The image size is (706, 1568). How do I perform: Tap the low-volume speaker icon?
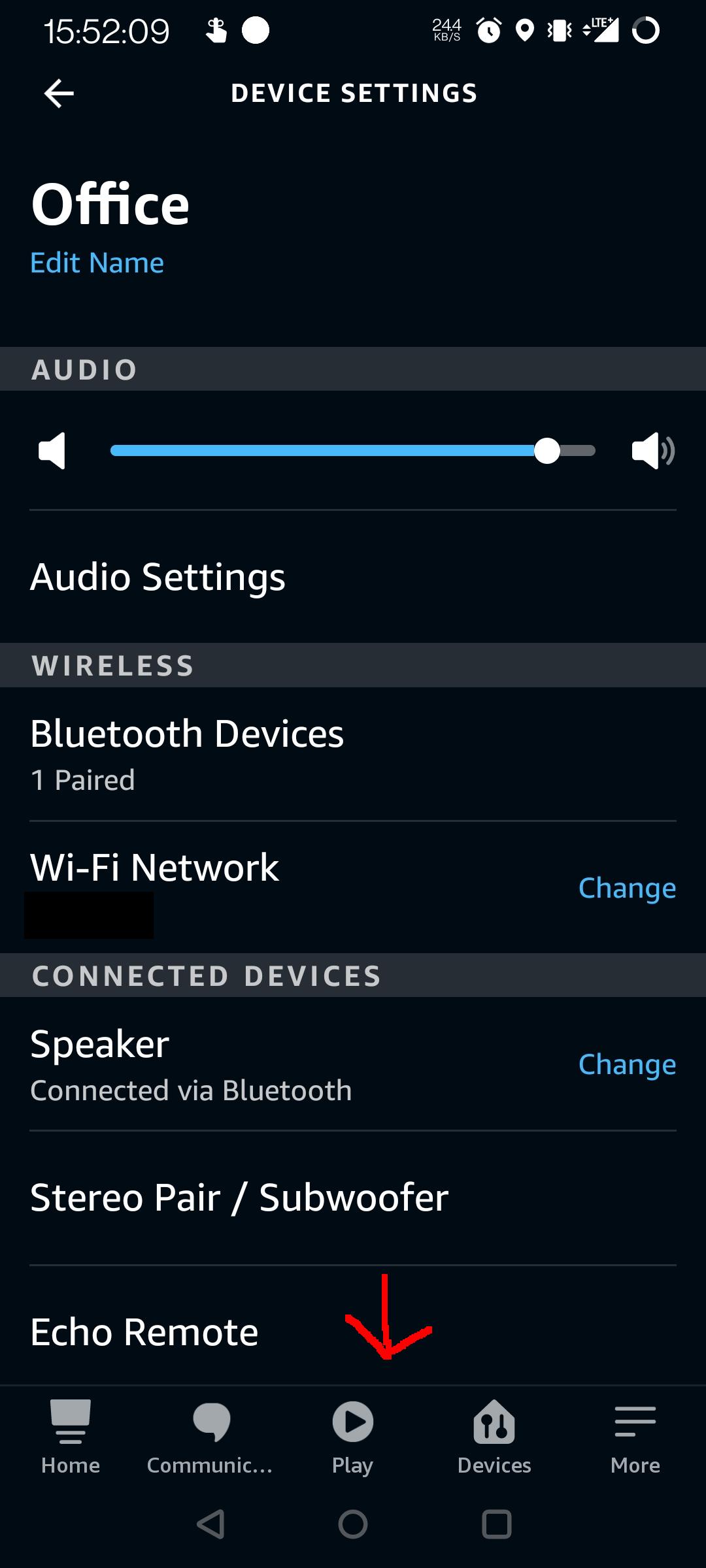(52, 451)
